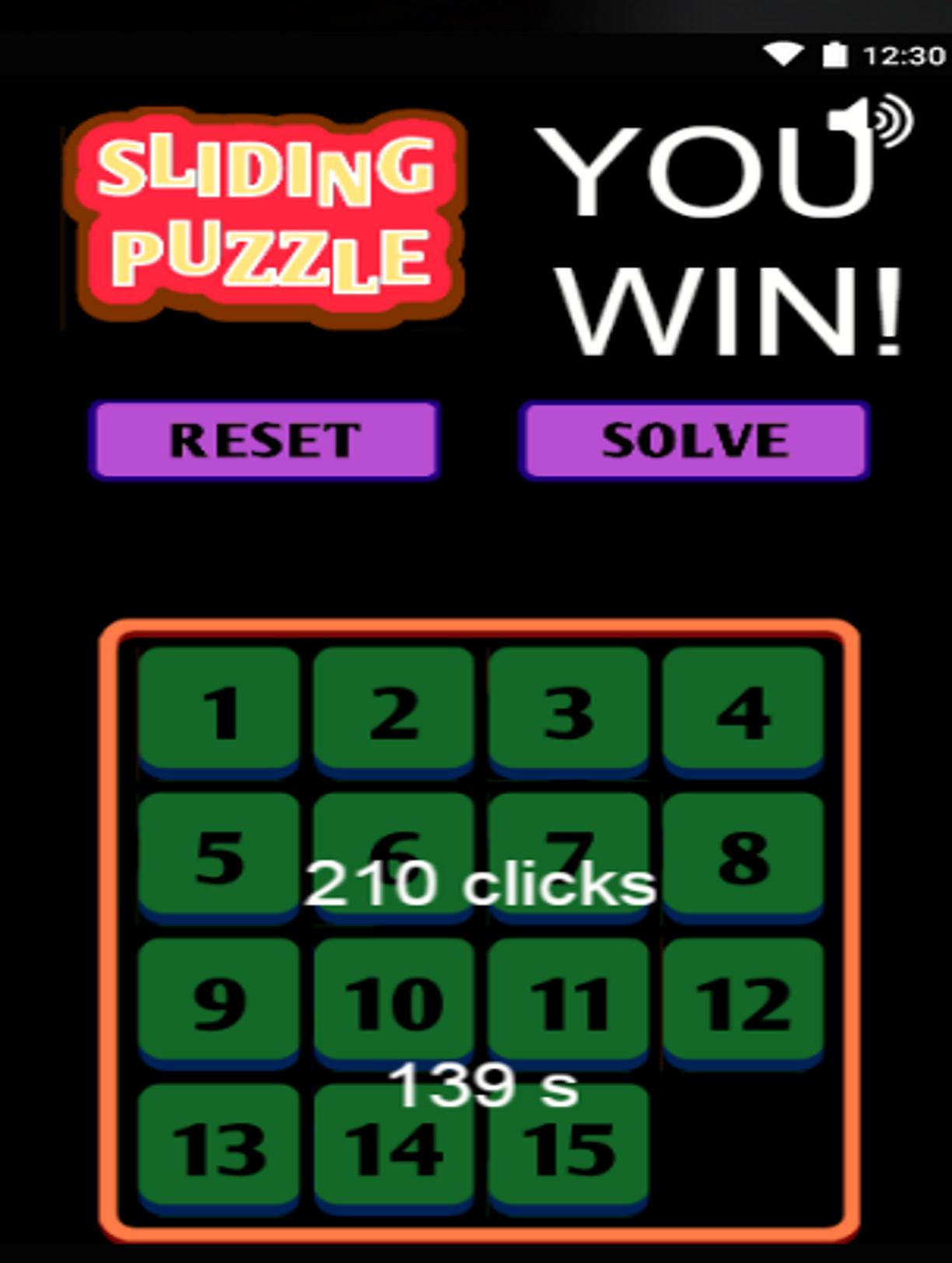
Task: Tap the RESET button
Action: click(x=264, y=439)
